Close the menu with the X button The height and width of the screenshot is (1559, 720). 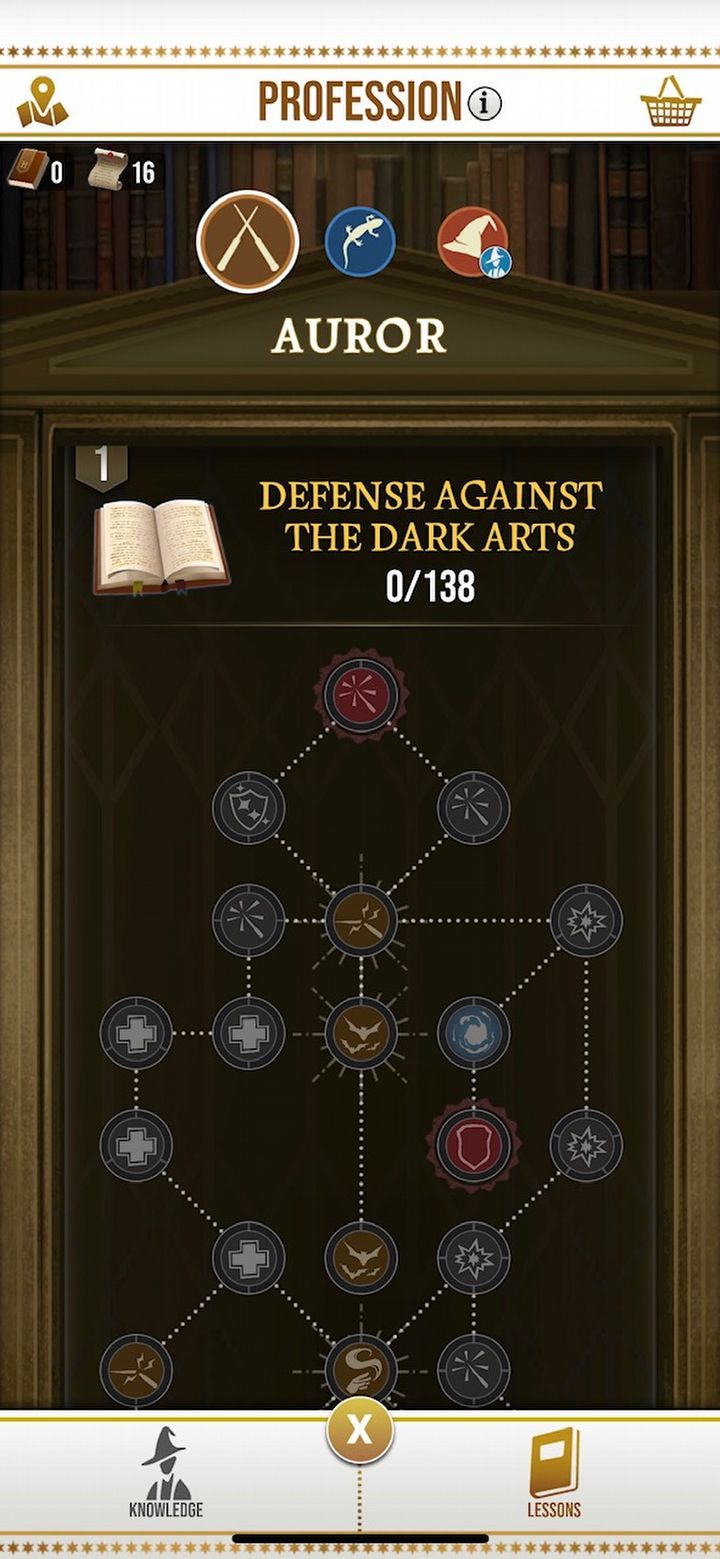click(x=360, y=1431)
